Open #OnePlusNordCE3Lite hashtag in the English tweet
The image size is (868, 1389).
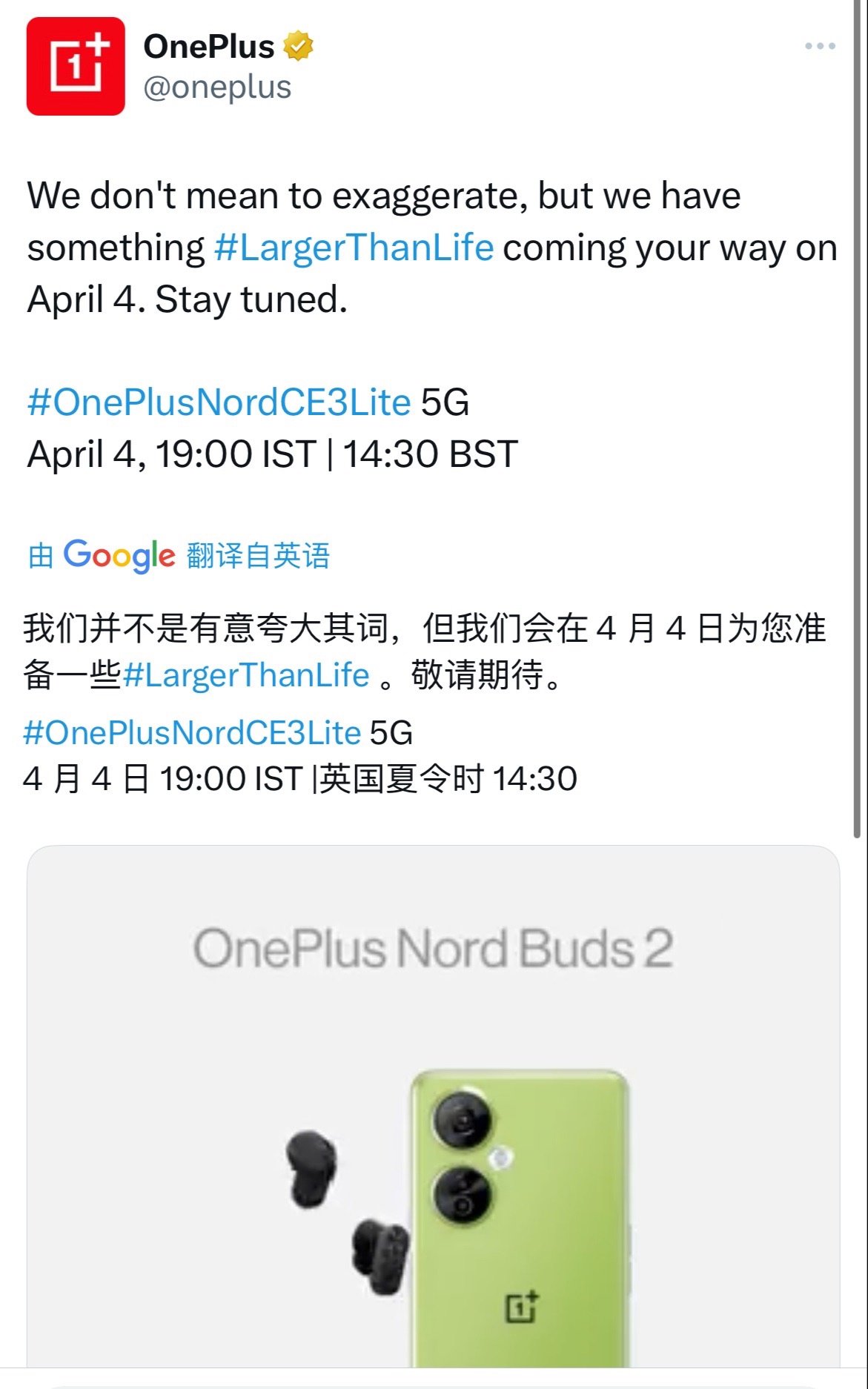[x=219, y=402]
